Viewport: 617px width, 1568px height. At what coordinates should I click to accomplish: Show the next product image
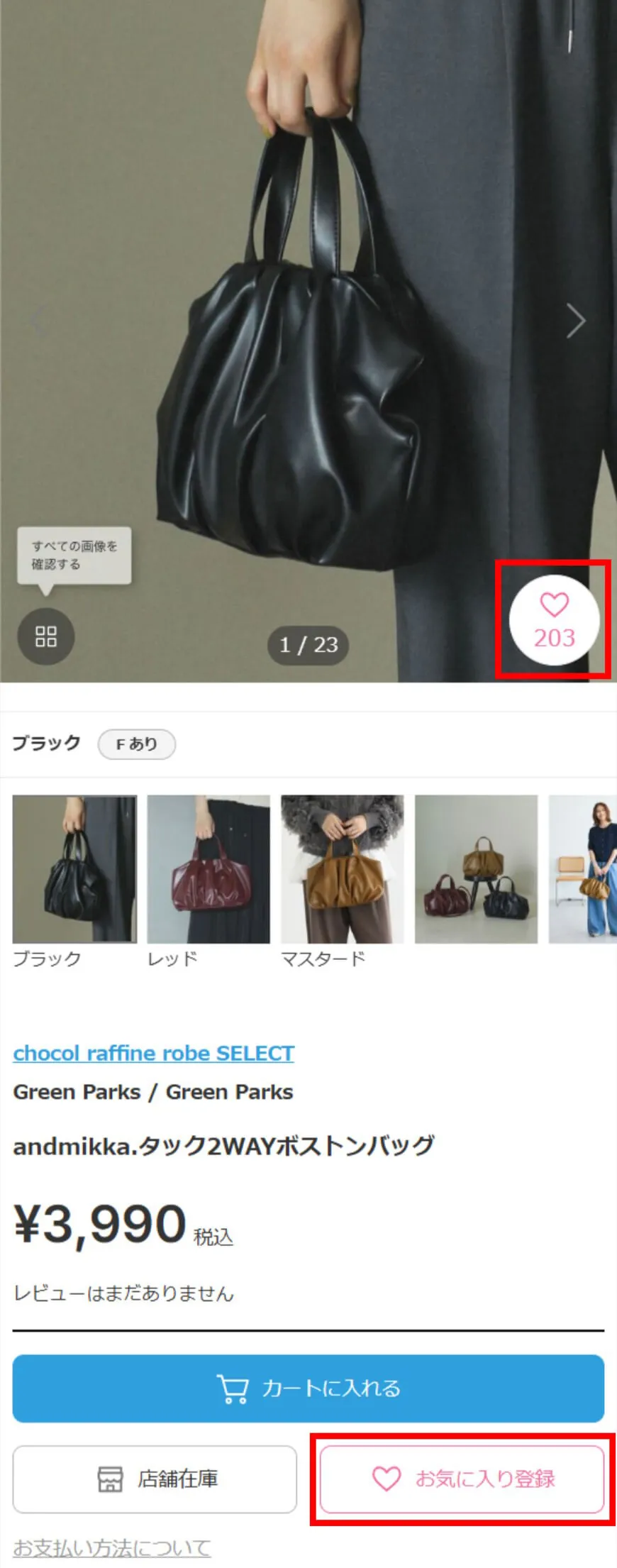(x=576, y=321)
